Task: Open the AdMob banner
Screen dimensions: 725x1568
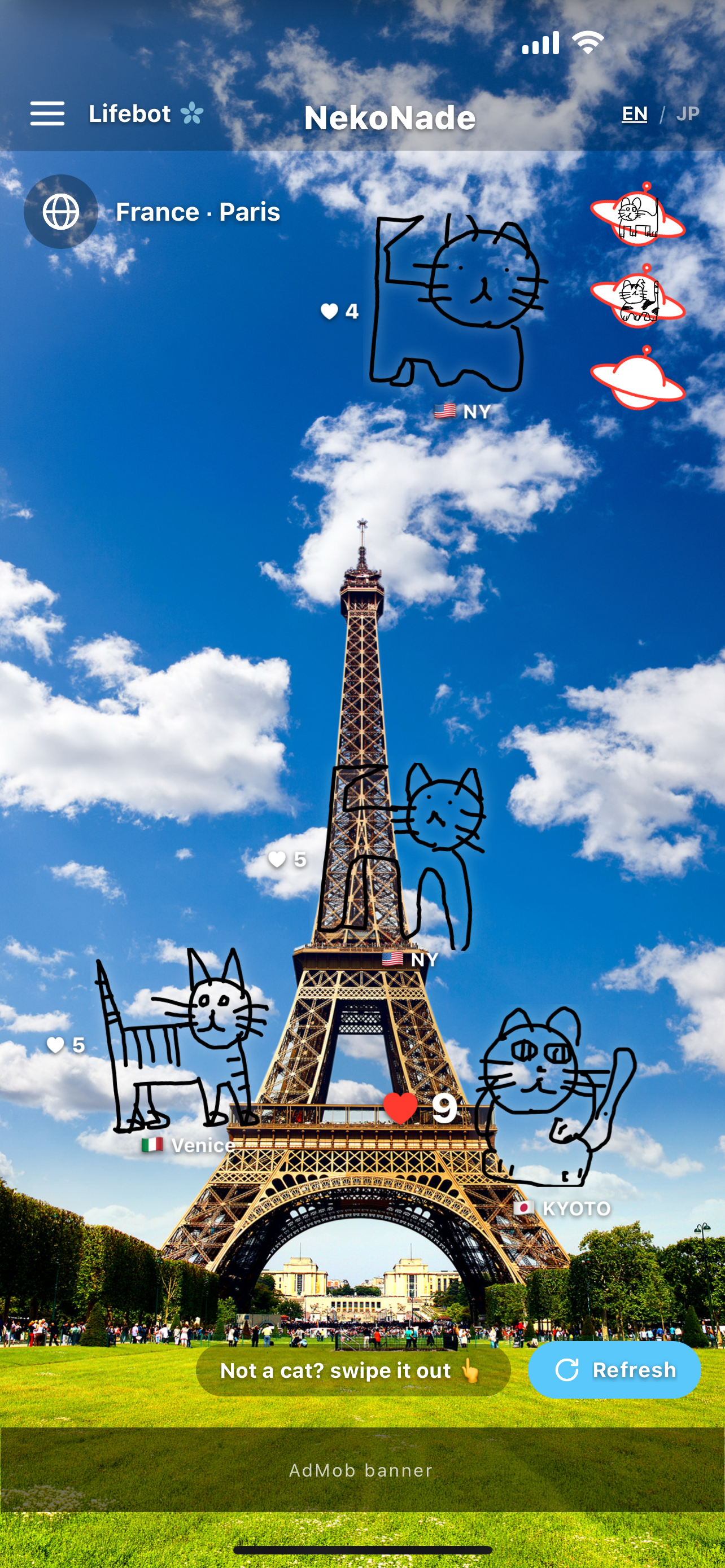Action: (x=362, y=1470)
